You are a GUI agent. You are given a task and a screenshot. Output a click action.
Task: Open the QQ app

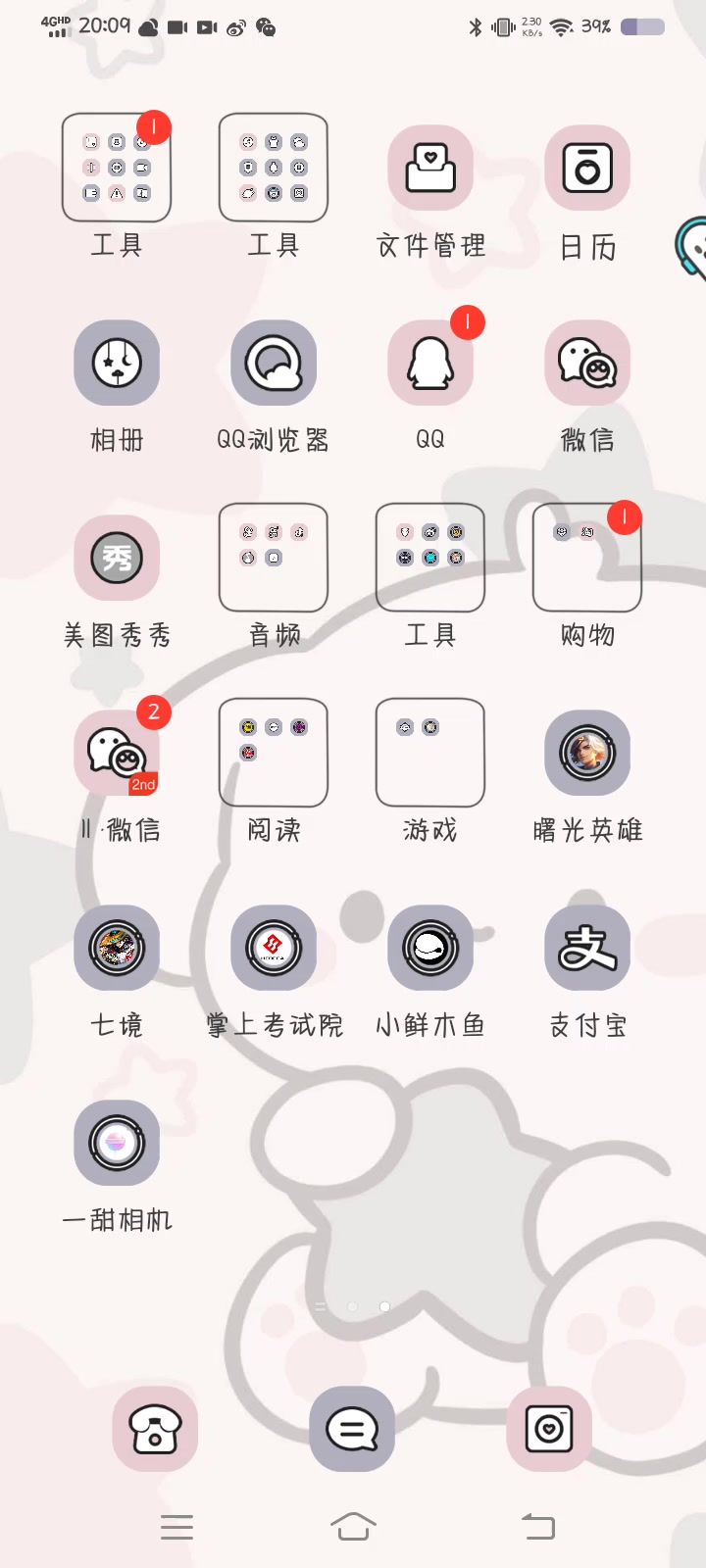[x=430, y=364]
